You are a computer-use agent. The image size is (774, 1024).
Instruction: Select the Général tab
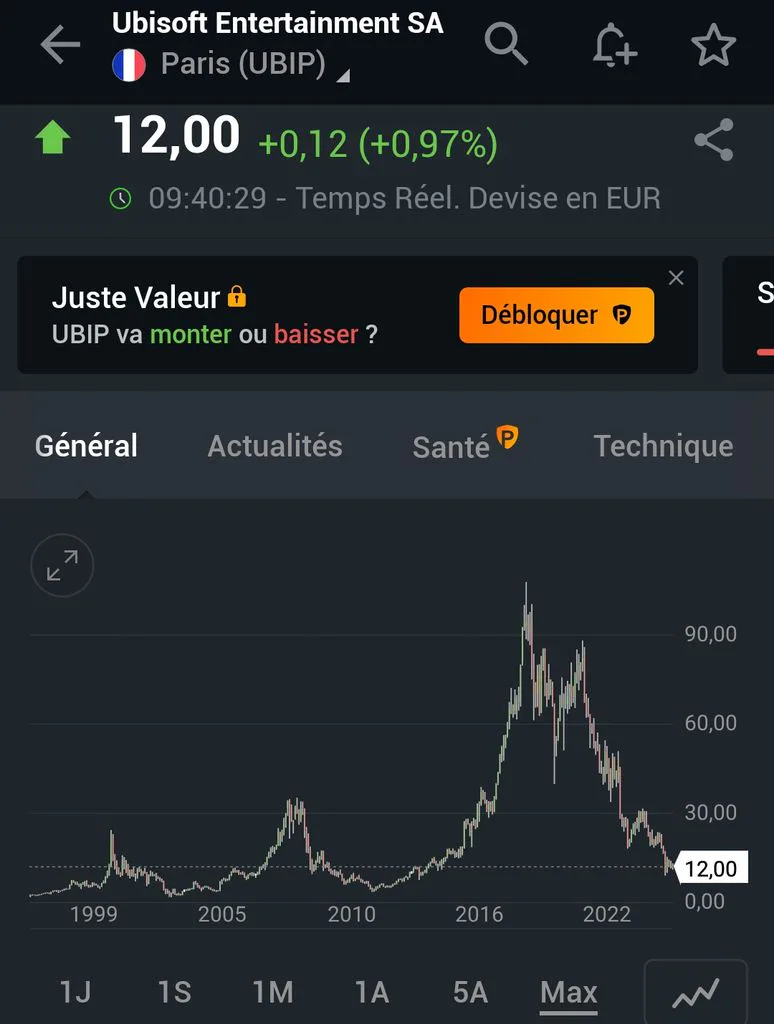(x=86, y=446)
